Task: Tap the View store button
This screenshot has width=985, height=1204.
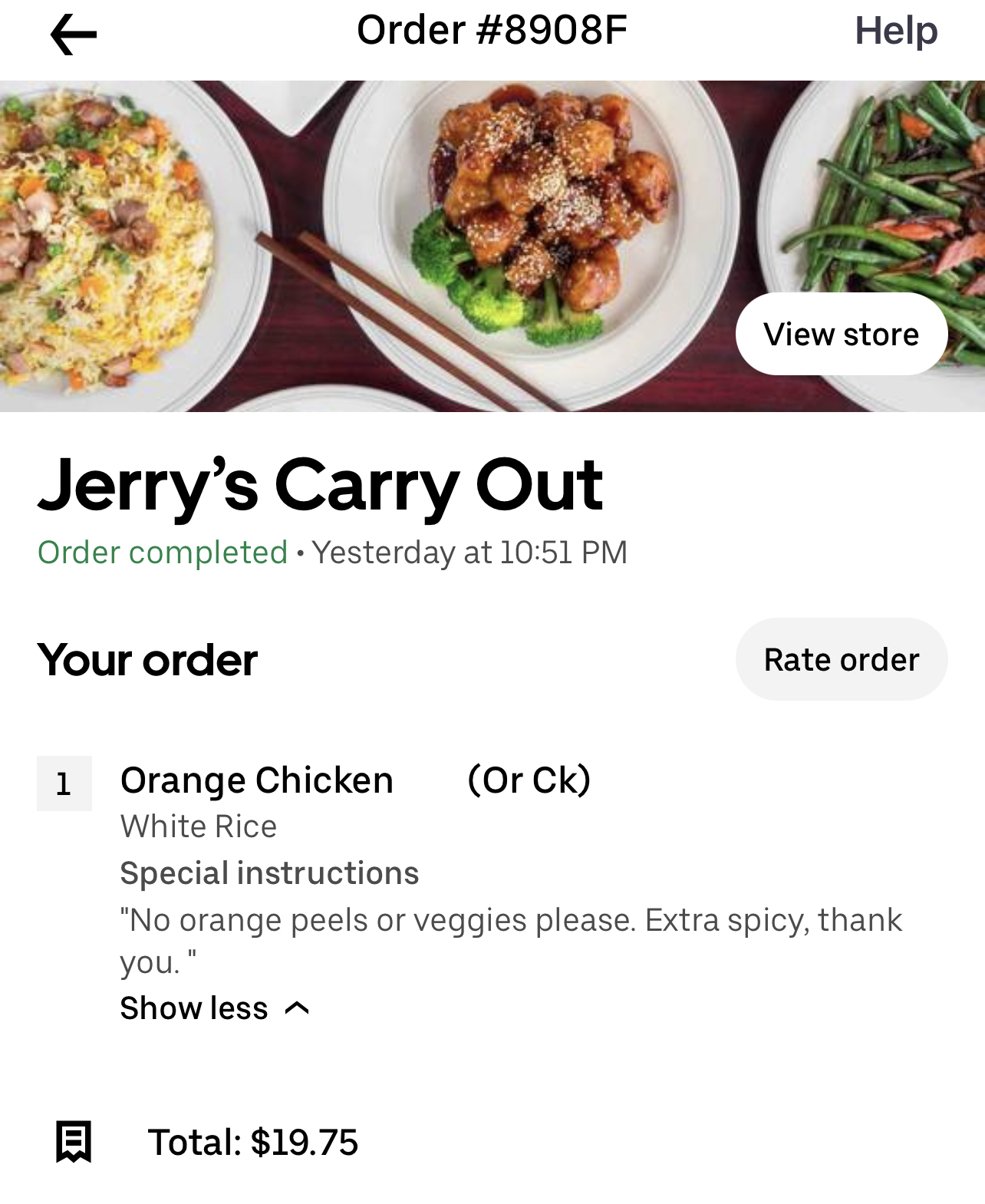Action: click(841, 334)
